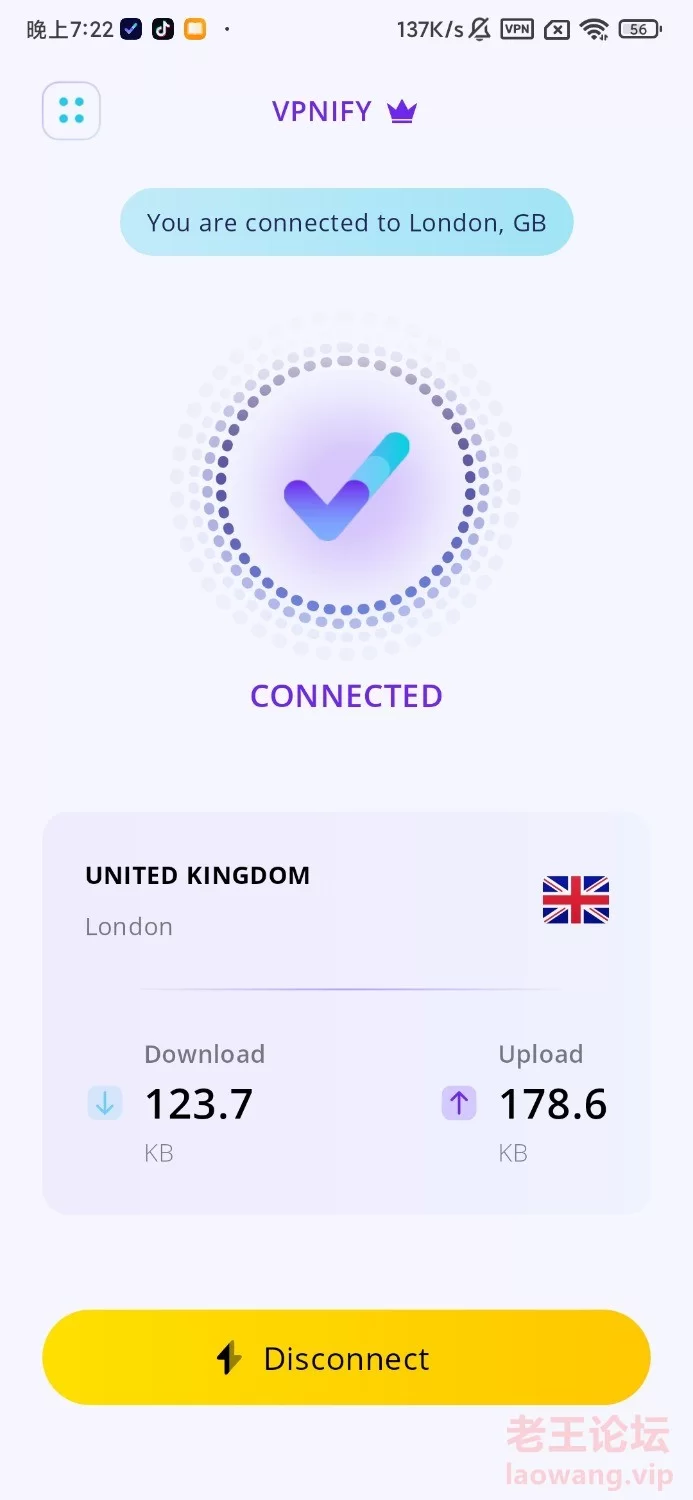Tap the premium crown icon
This screenshot has width=693, height=1500.
coord(401,111)
